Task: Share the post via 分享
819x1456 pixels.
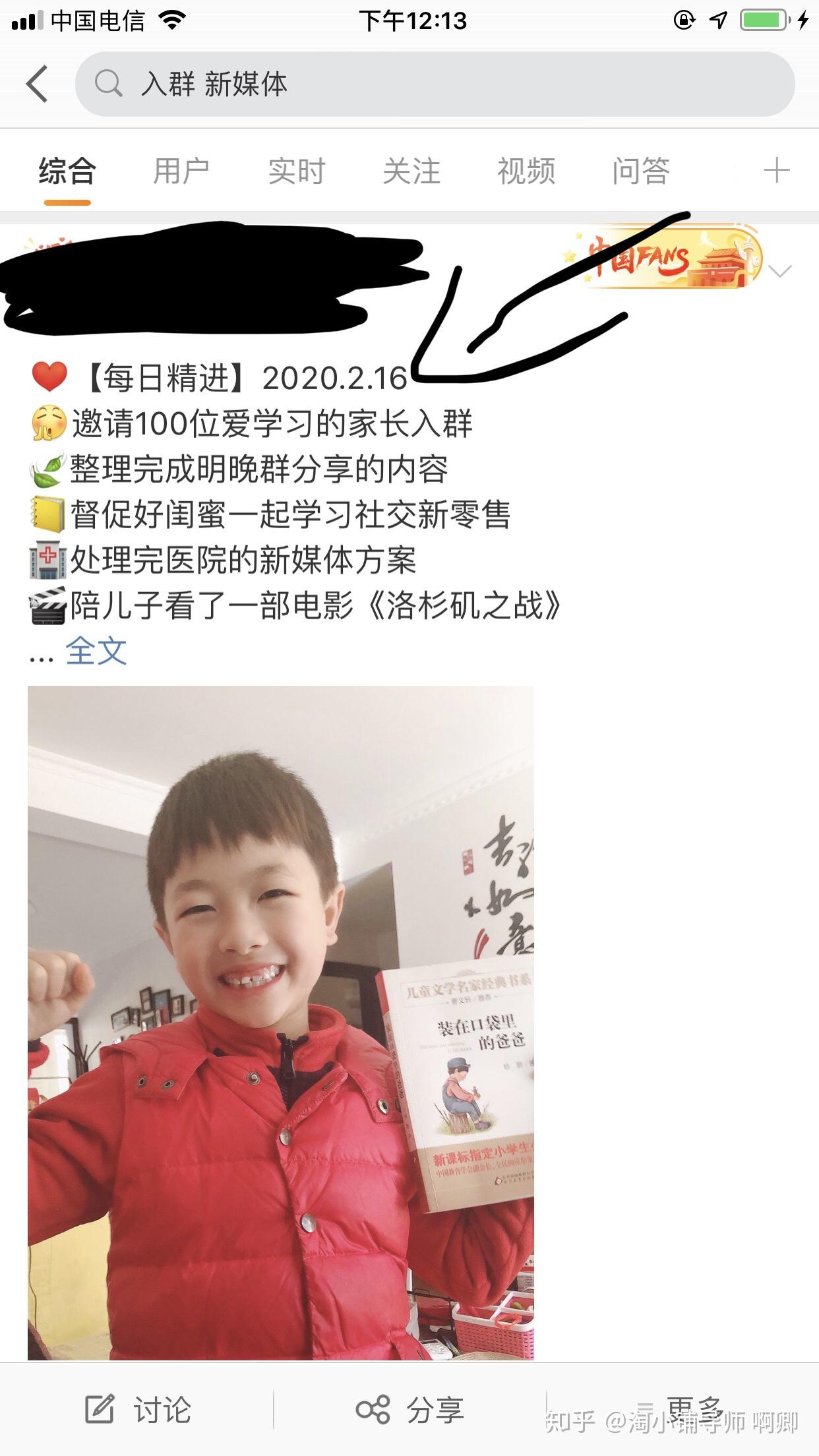Action: [x=410, y=1410]
